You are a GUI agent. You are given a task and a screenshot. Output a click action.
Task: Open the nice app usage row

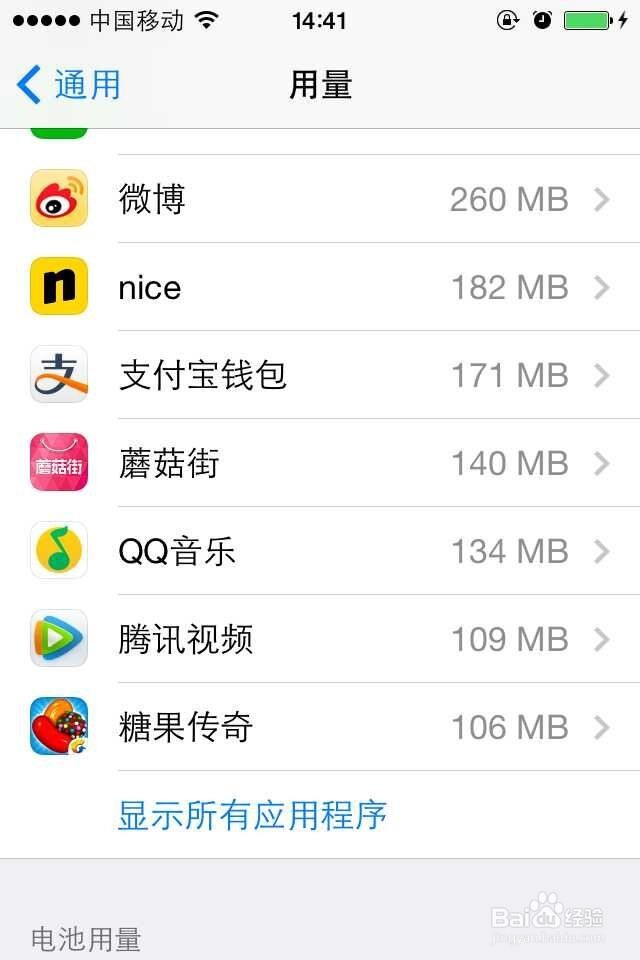[320, 287]
